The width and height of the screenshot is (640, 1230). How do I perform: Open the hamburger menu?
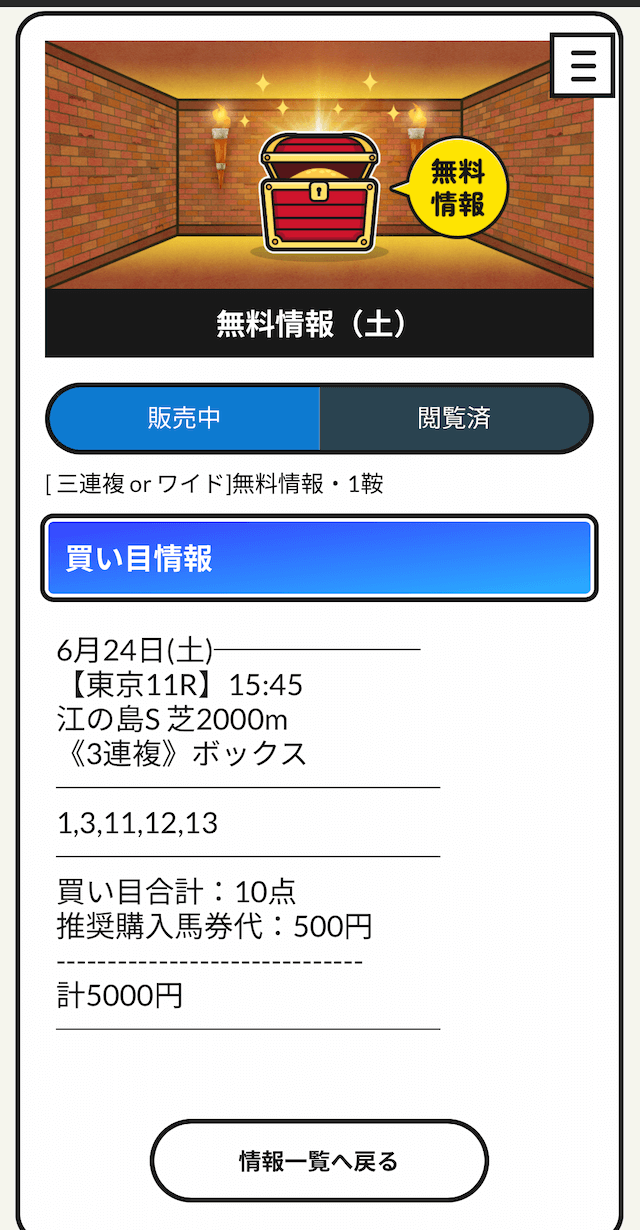582,64
